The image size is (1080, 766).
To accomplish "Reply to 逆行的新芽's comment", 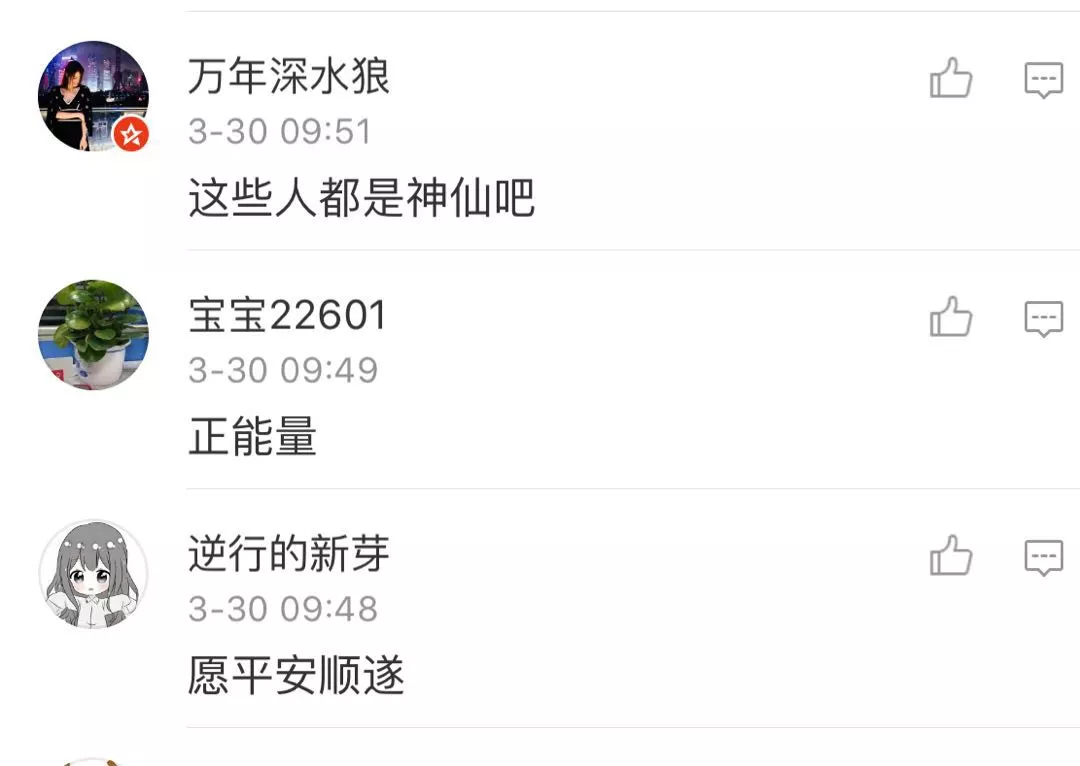I will [1043, 556].
